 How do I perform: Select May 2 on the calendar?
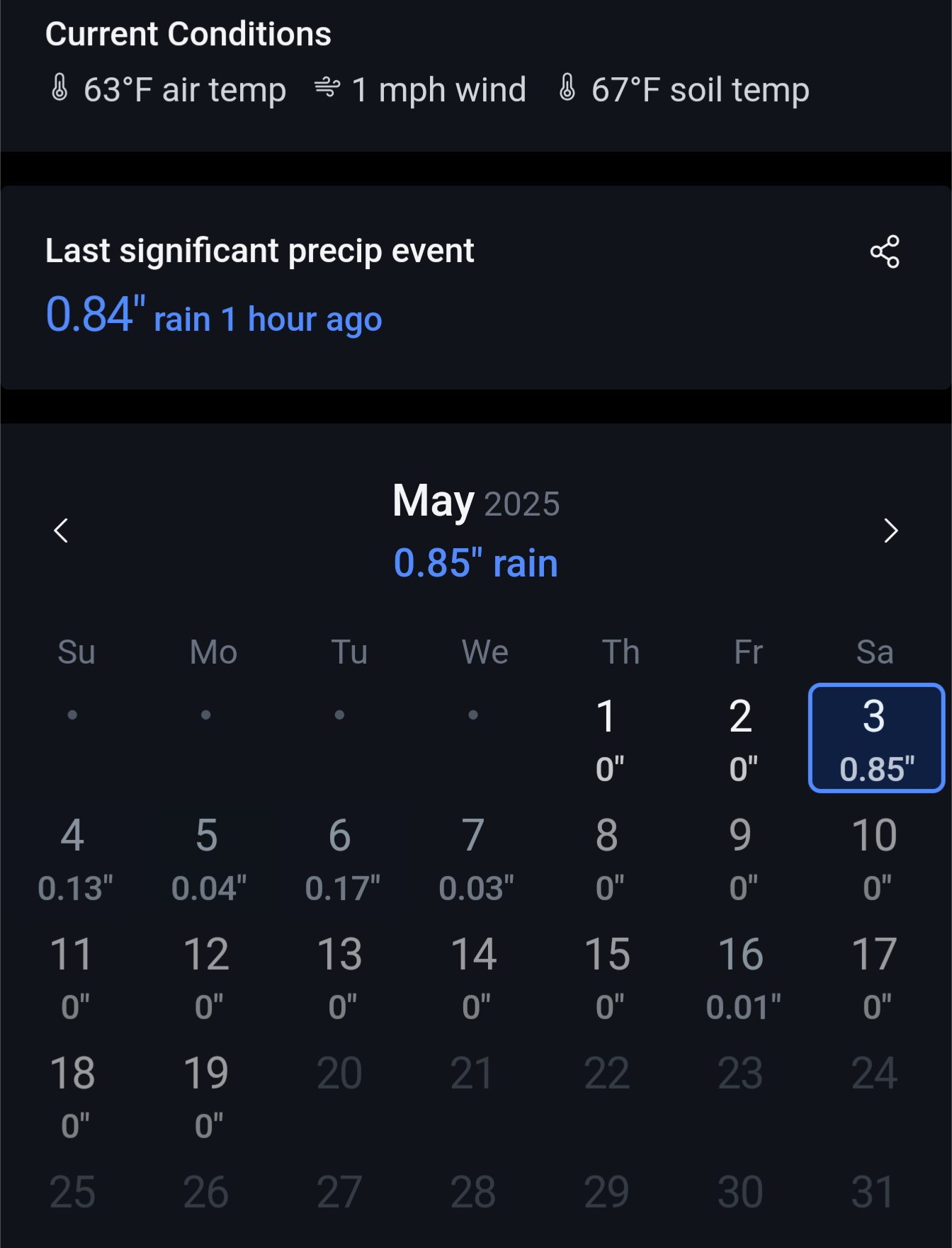(742, 738)
